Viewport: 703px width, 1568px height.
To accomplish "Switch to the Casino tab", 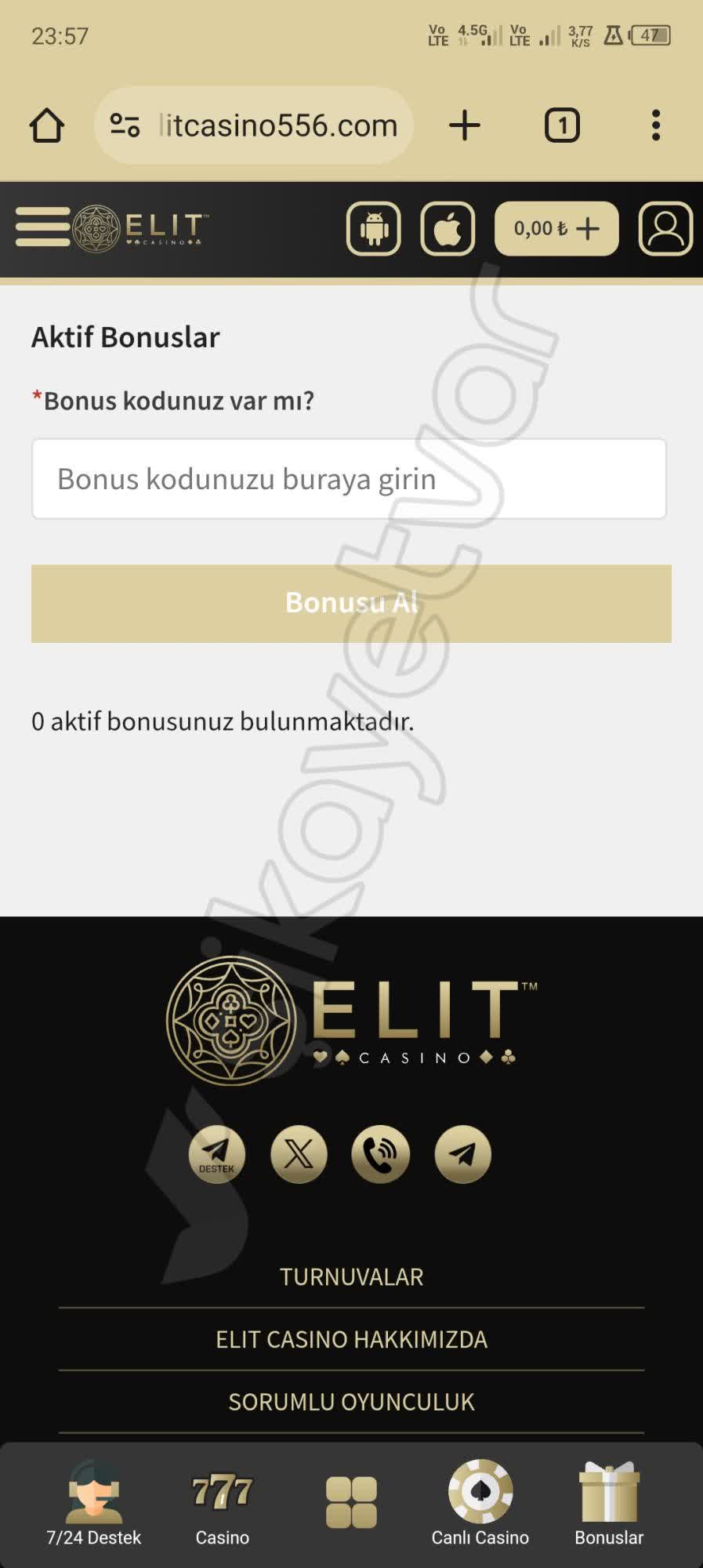I will (223, 1504).
